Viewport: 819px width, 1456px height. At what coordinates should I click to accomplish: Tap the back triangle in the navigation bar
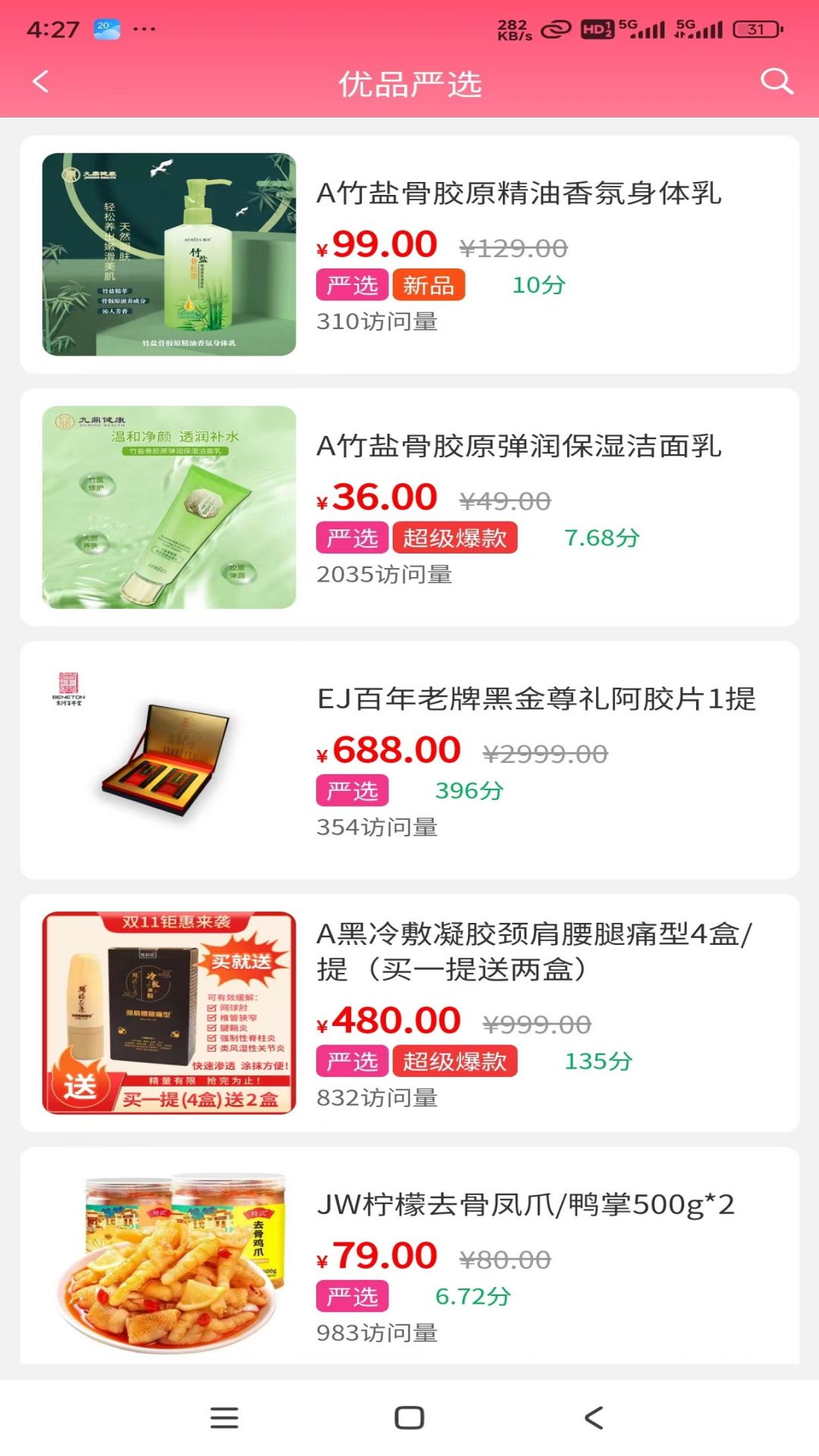pos(593,1417)
